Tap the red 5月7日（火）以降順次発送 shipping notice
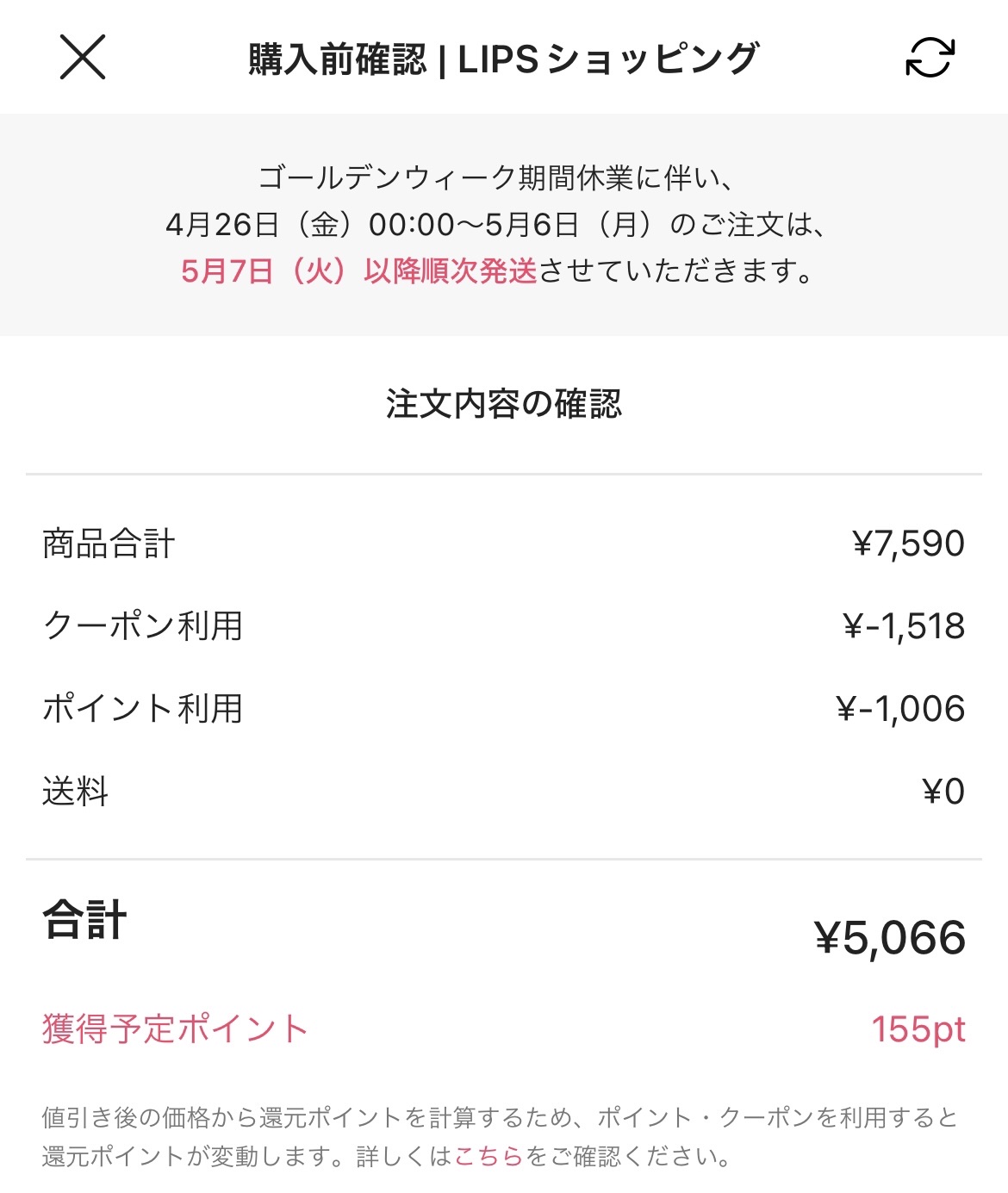1008x1193 pixels. (x=362, y=269)
